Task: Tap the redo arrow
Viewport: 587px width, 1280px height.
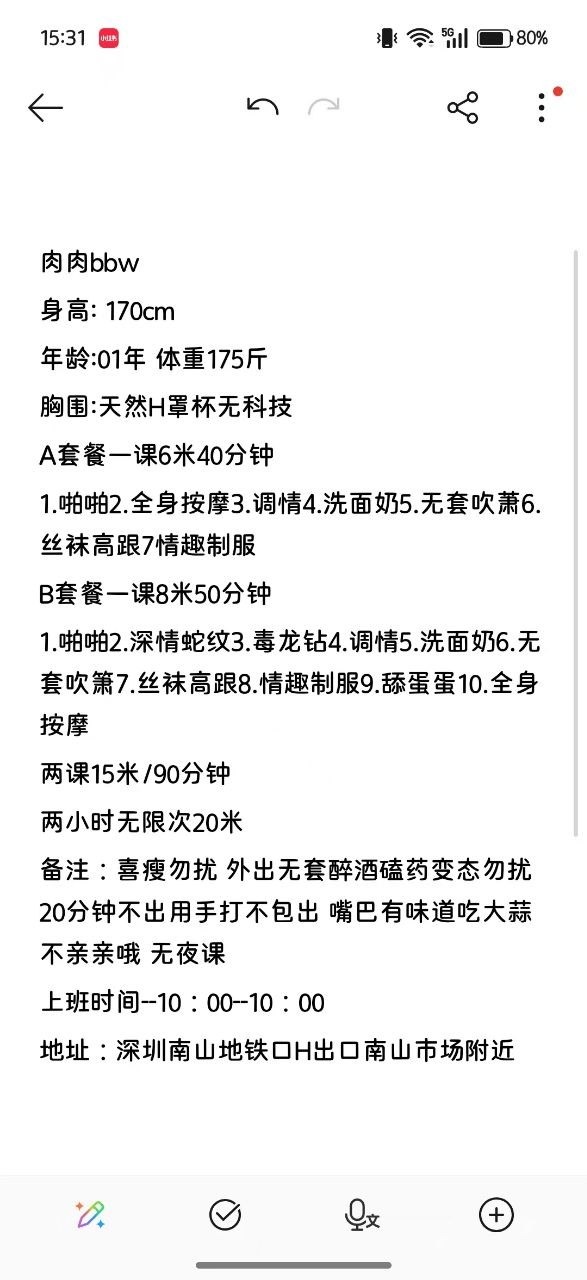Action: [324, 107]
